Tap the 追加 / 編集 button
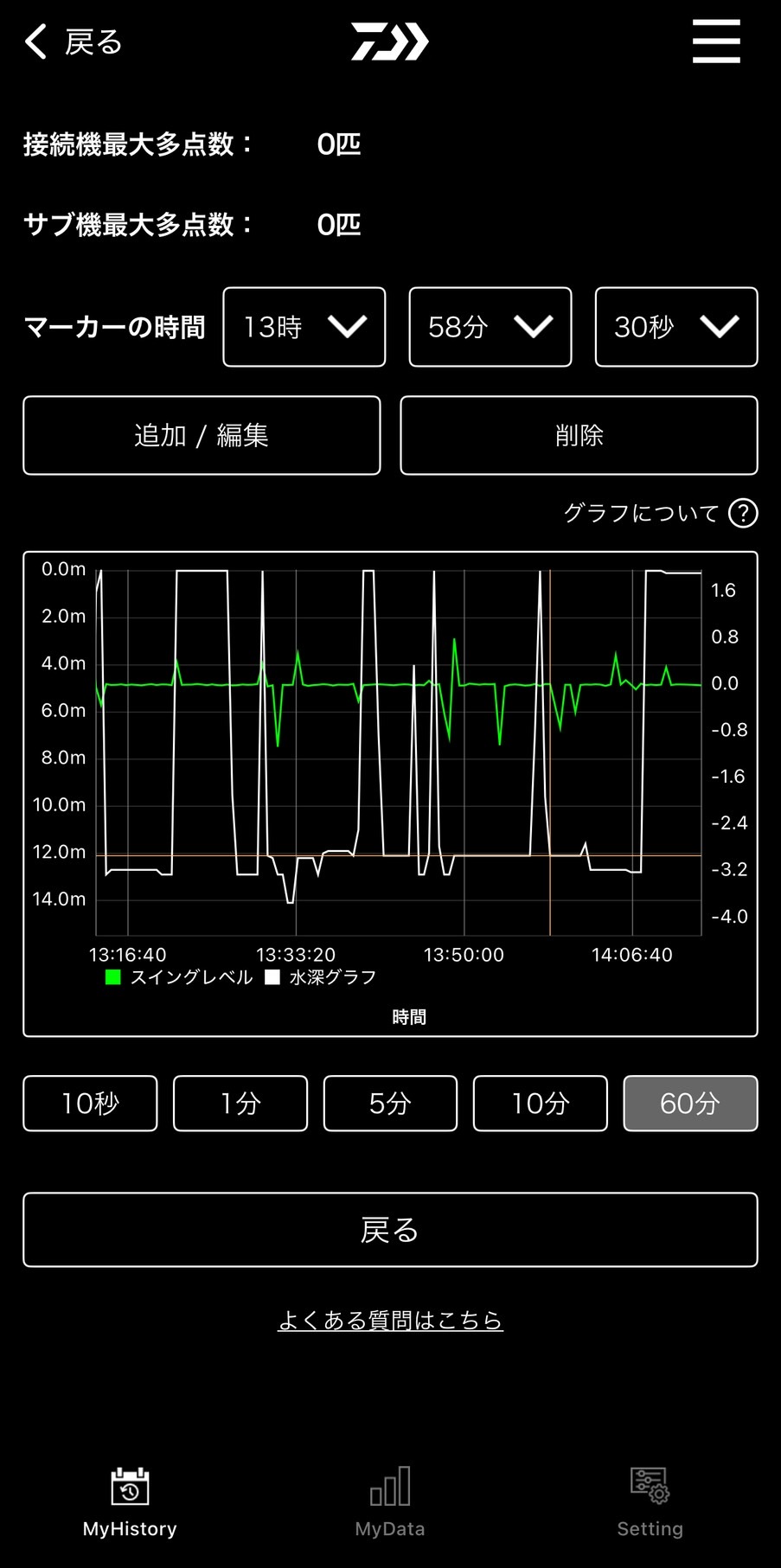Image resolution: width=781 pixels, height=1568 pixels. coord(202,435)
